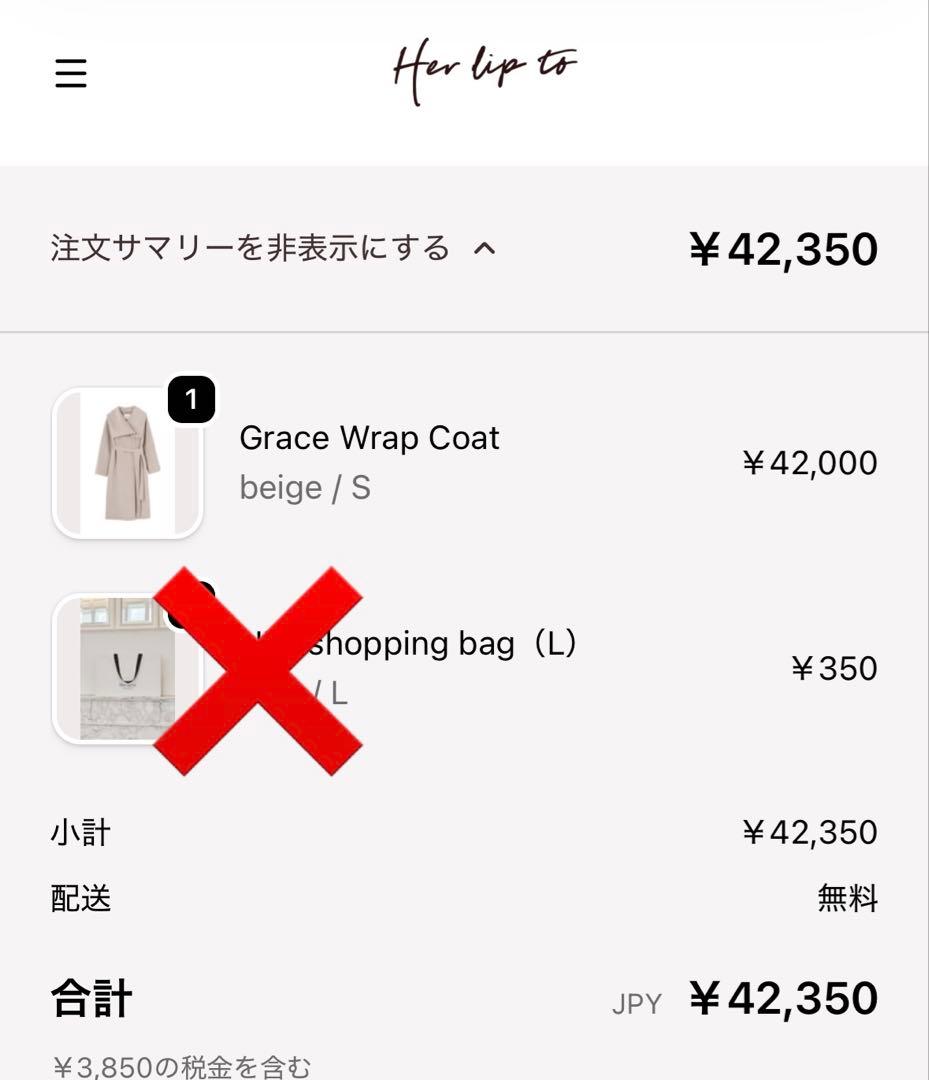Screen dimensions: 929x1080
Task: Open the hamburger menu
Action: [71, 73]
